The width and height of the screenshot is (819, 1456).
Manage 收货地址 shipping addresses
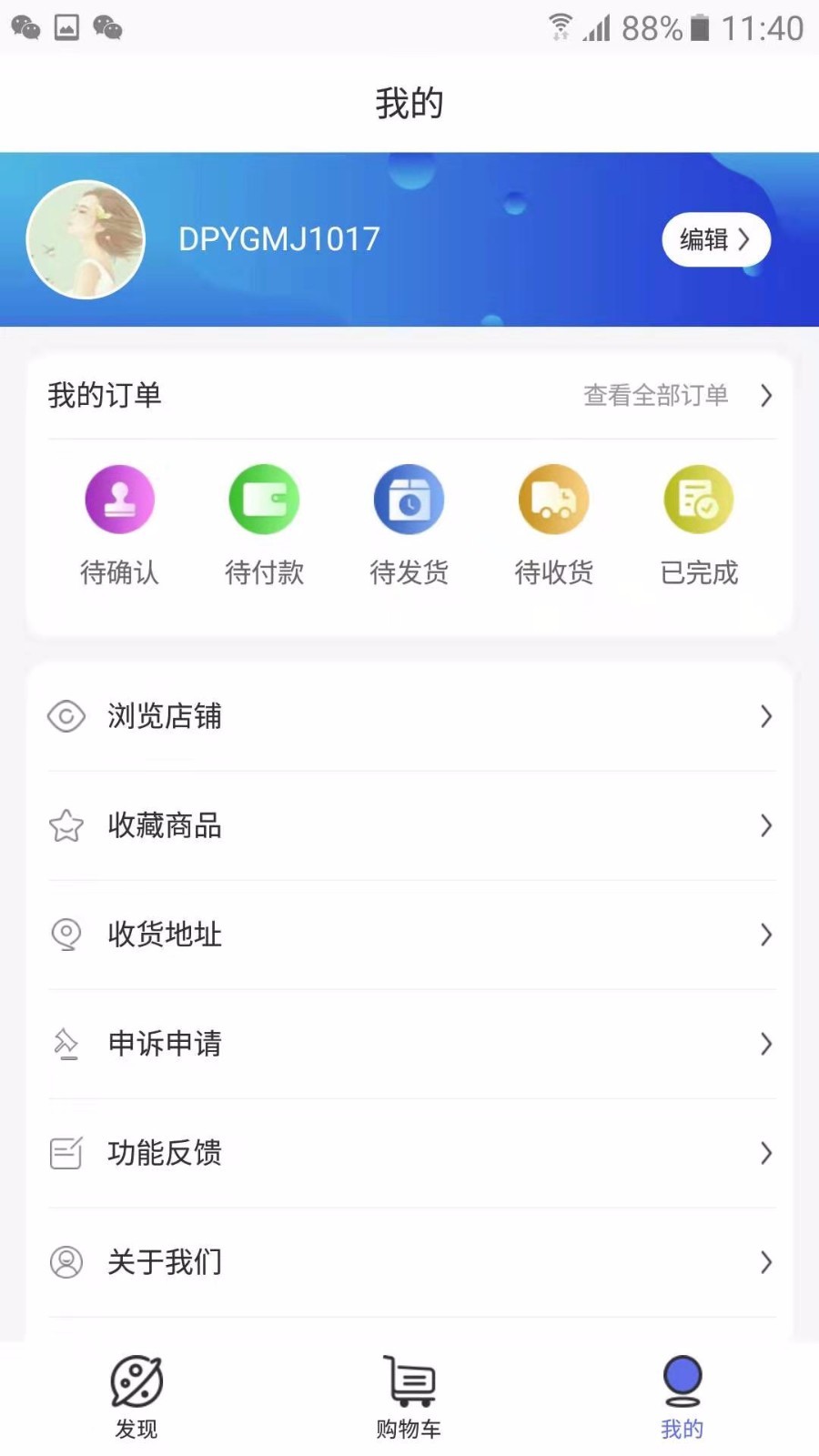[409, 935]
